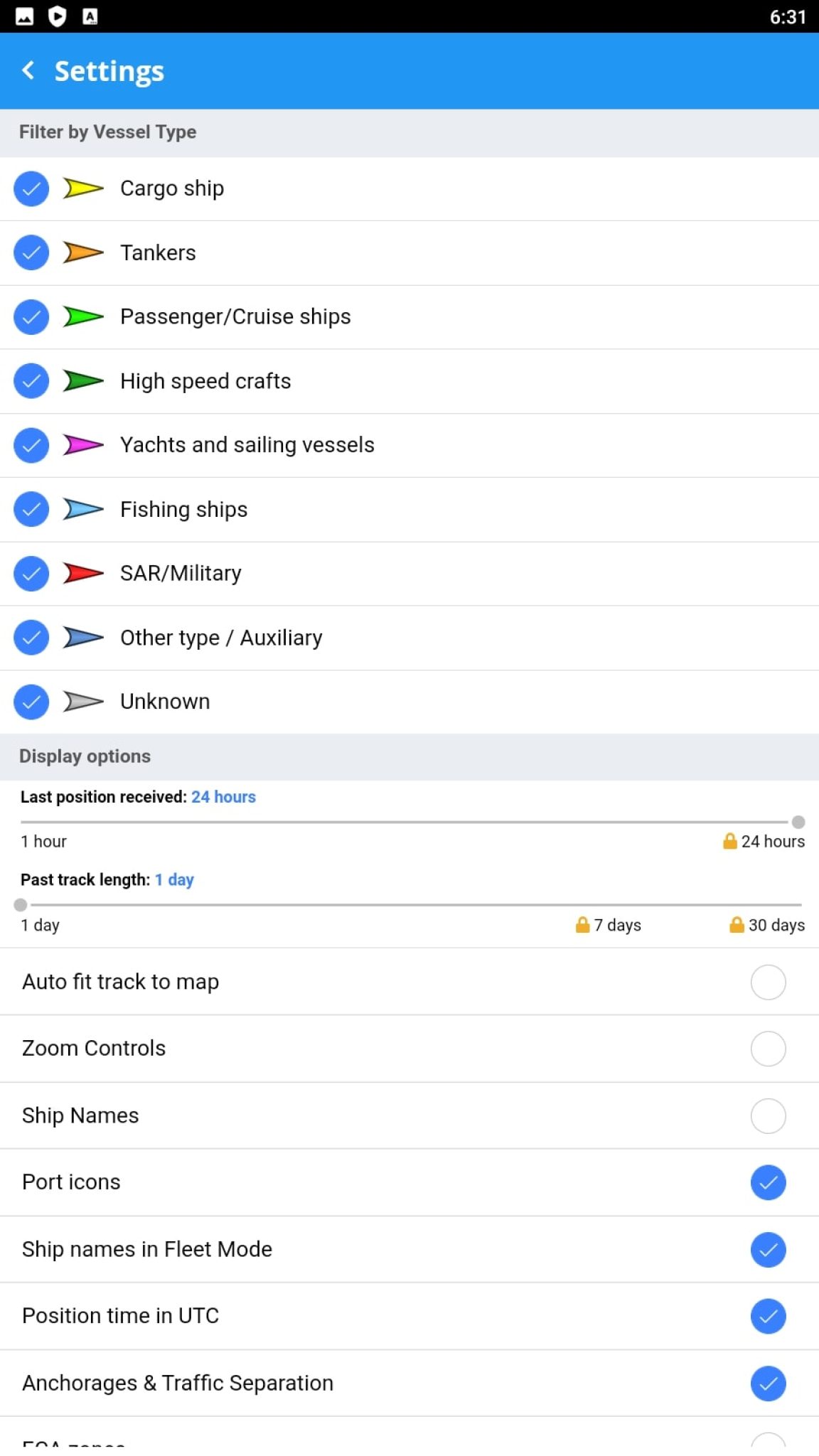Turn on the Ship Names toggle
819x1456 pixels.
(768, 1115)
